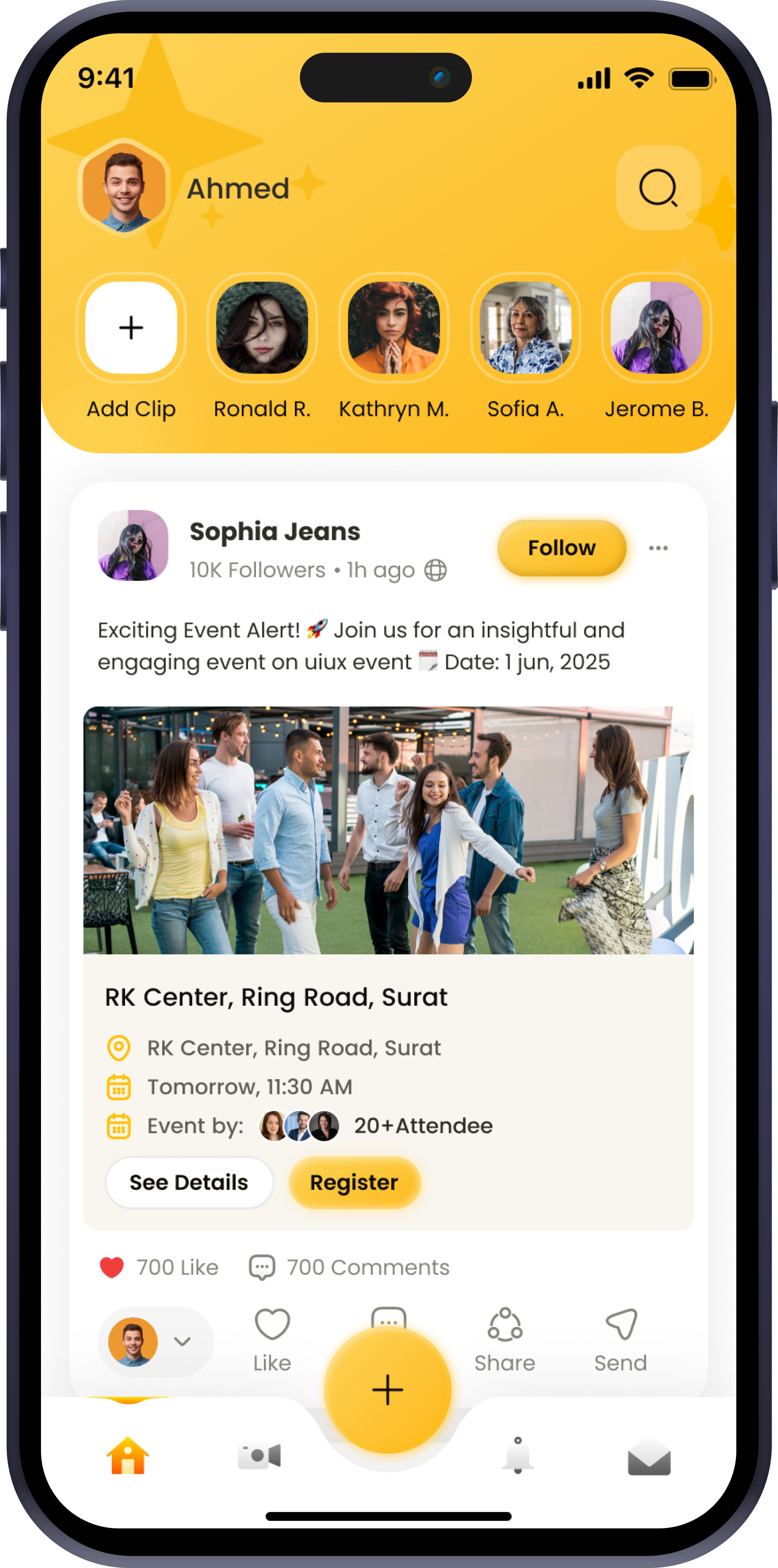Open the search icon

pyautogui.click(x=658, y=188)
